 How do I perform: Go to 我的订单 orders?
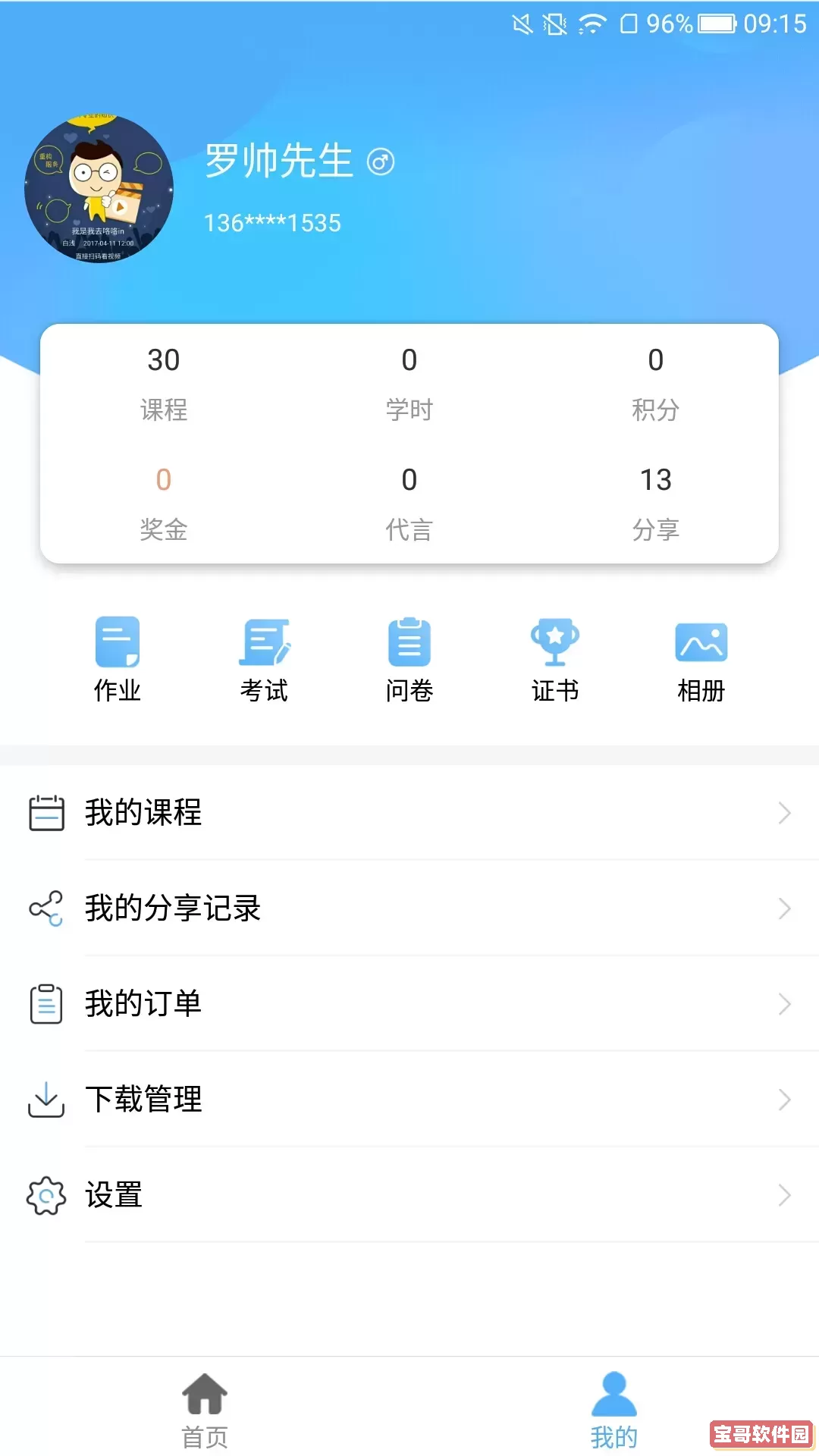click(x=409, y=1004)
